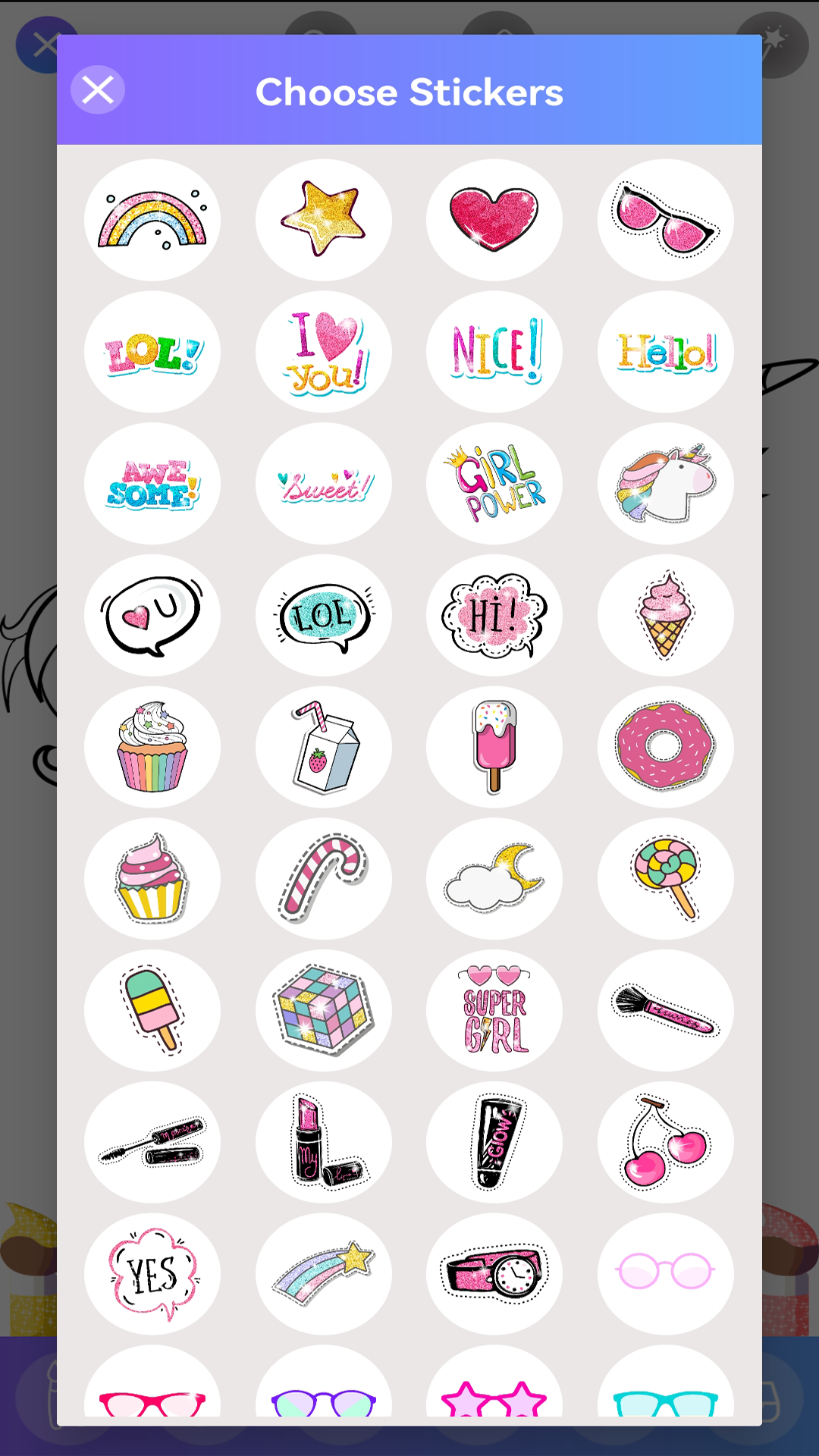Select the unicorn sticker

pos(665,483)
